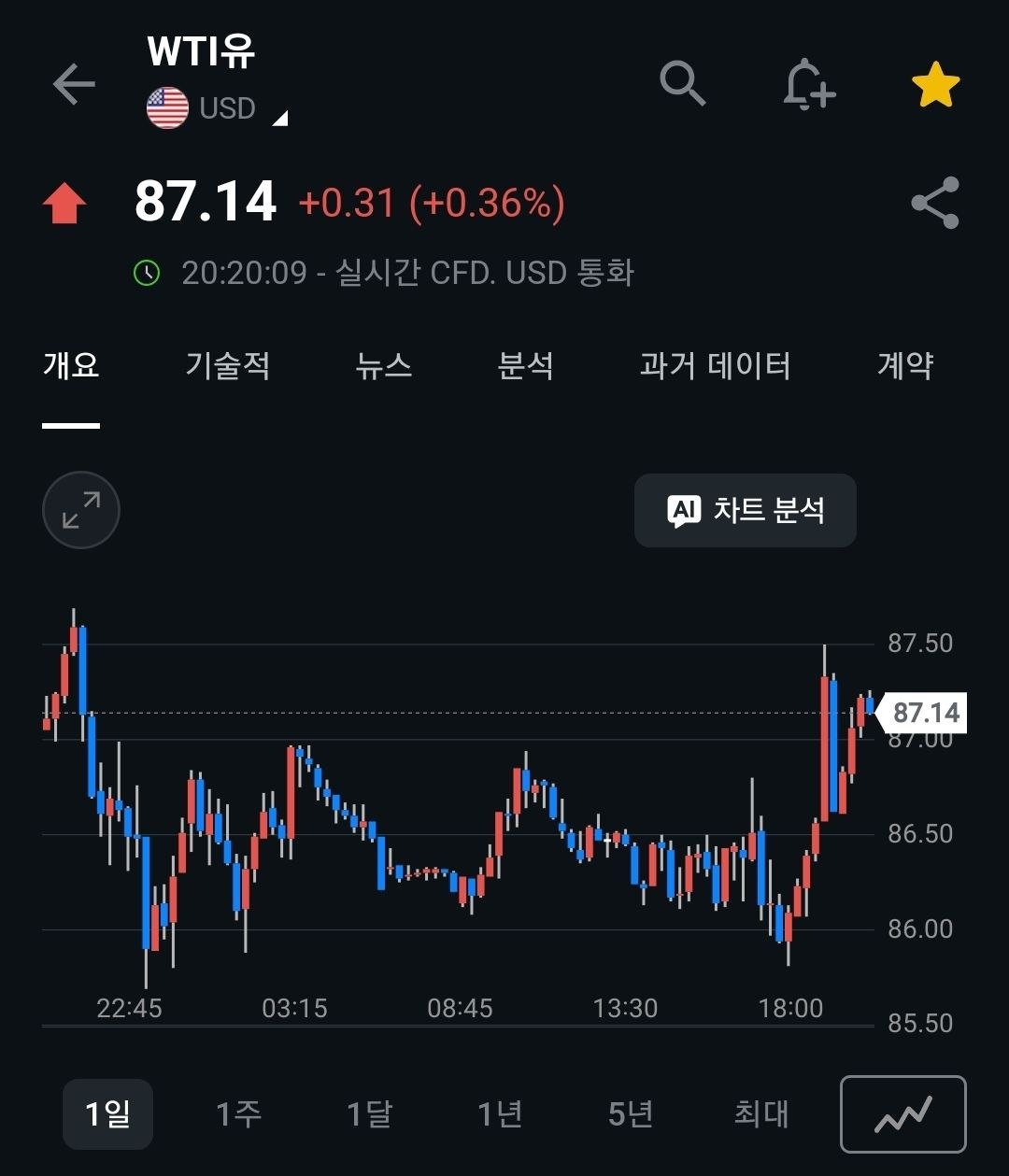Select the 1주 chart range
Screen dimensions: 1009x1176
click(238, 1113)
